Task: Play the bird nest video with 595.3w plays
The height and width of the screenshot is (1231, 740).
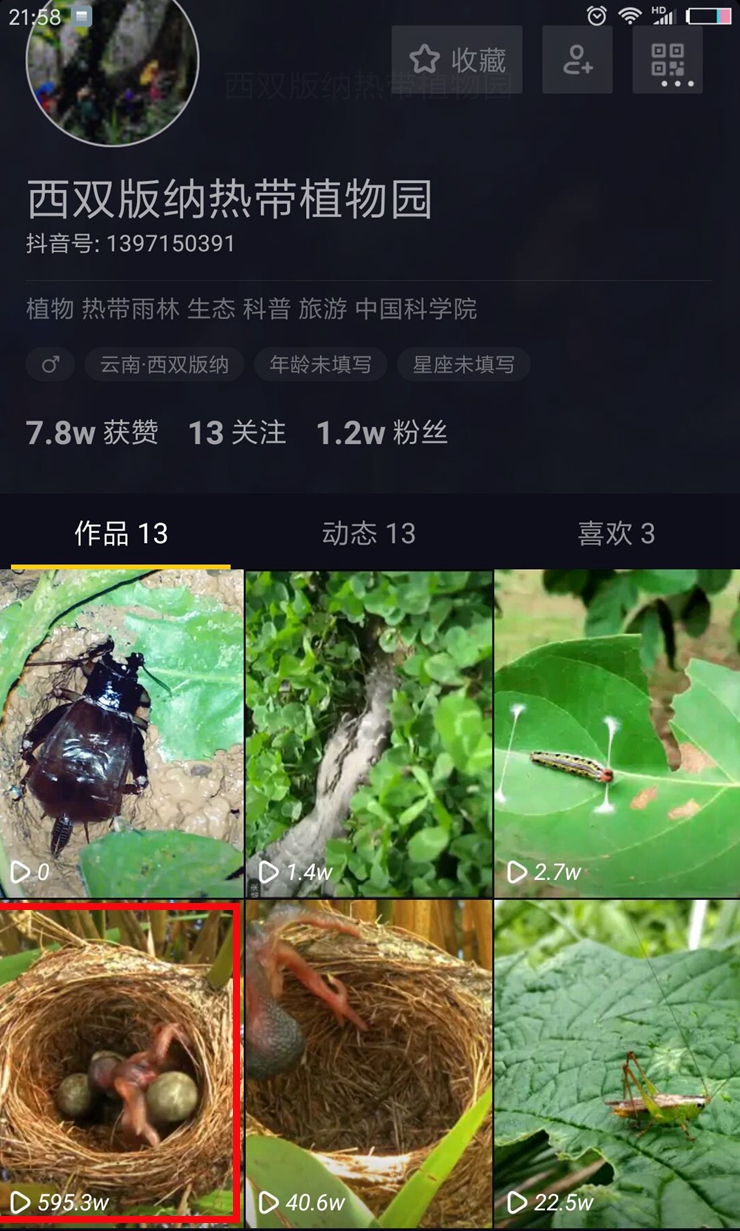Action: click(121, 1062)
